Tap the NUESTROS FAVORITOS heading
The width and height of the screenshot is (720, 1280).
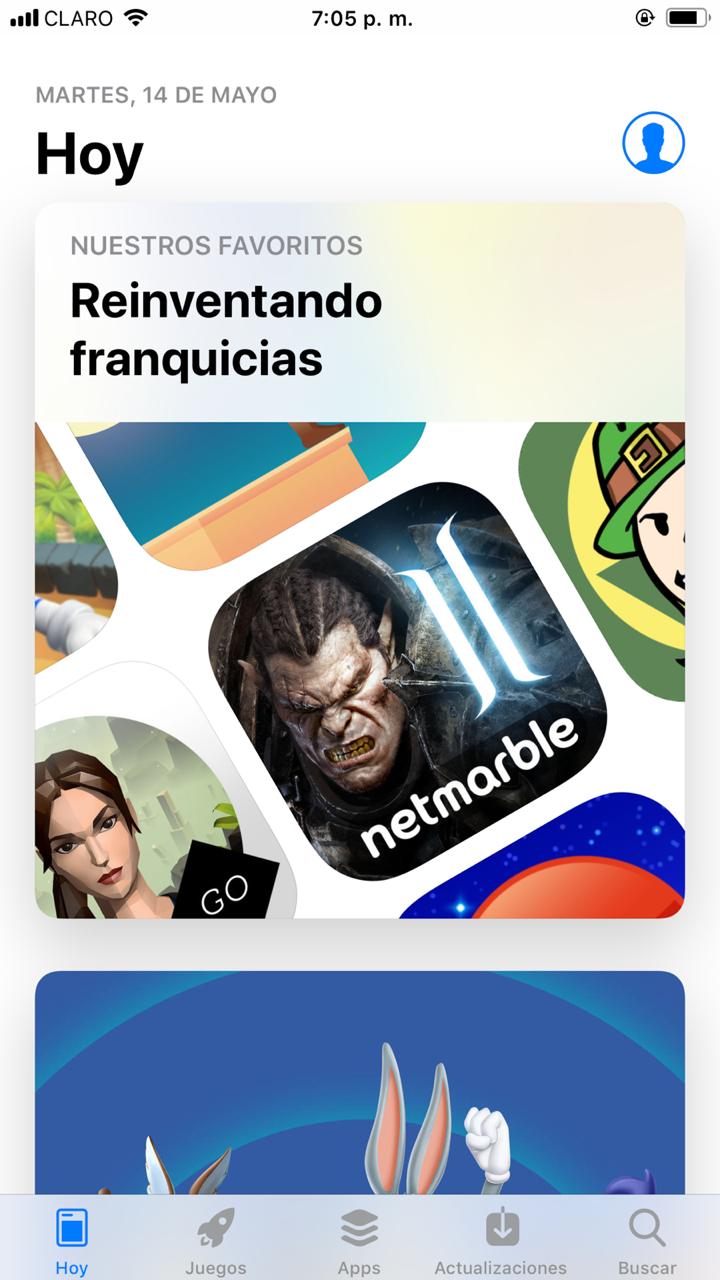click(215, 246)
